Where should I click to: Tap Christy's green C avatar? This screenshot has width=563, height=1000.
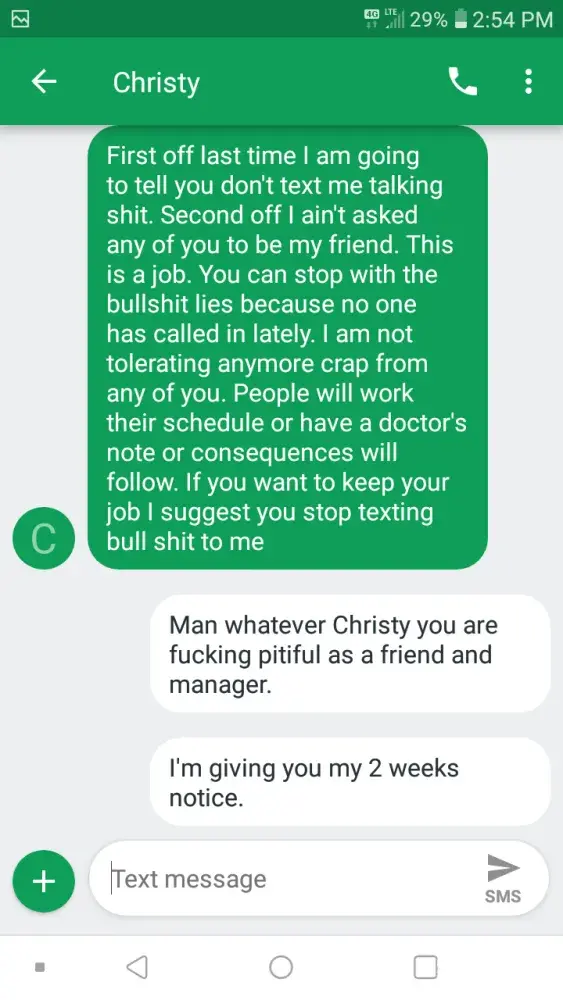coord(44,538)
